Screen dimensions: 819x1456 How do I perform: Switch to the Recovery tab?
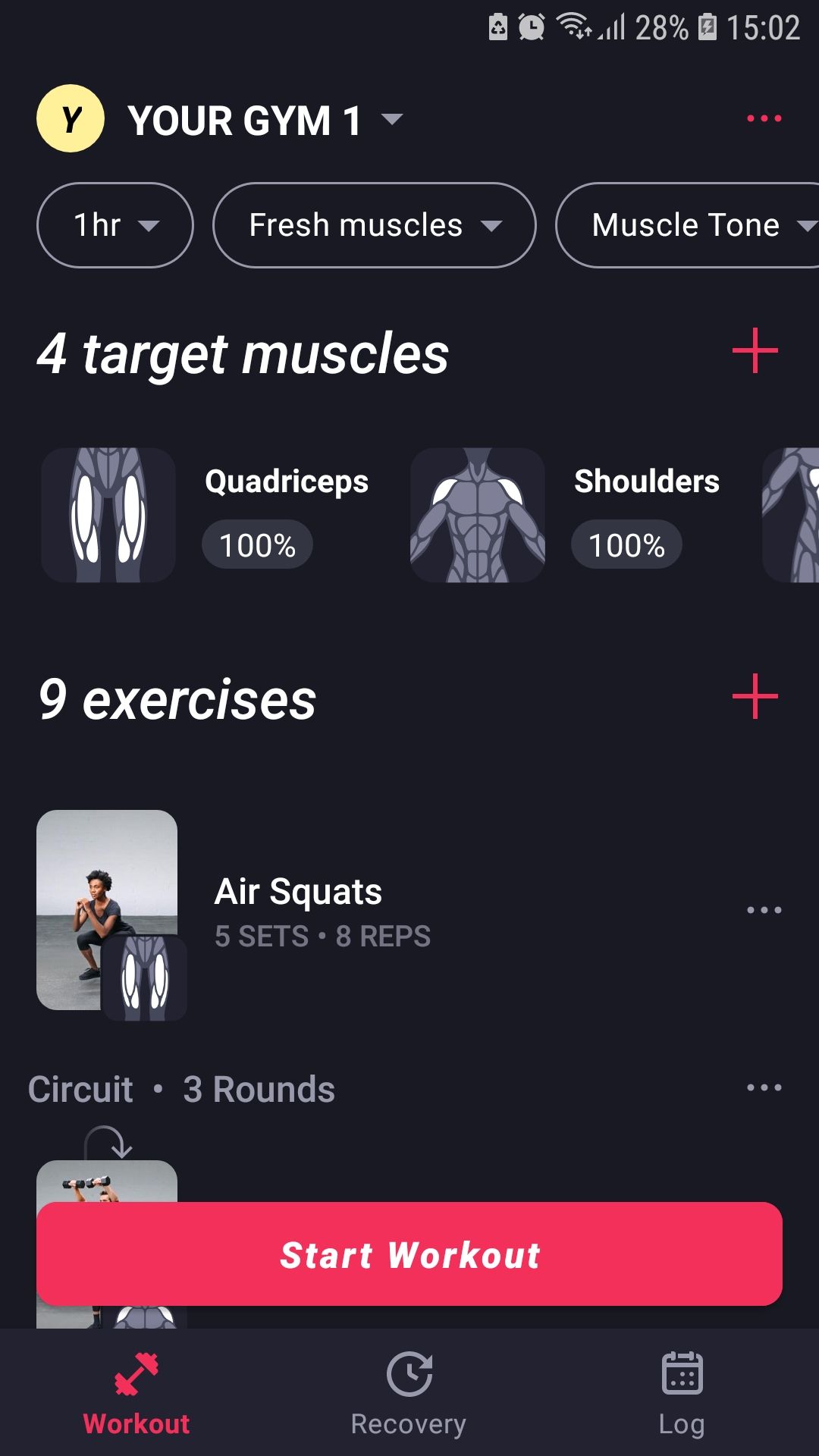(408, 1403)
